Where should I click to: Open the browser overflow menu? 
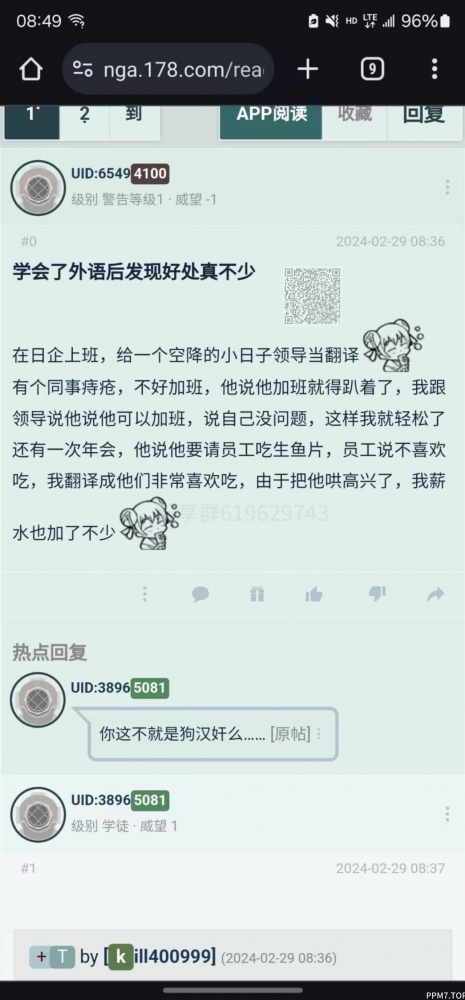click(434, 69)
